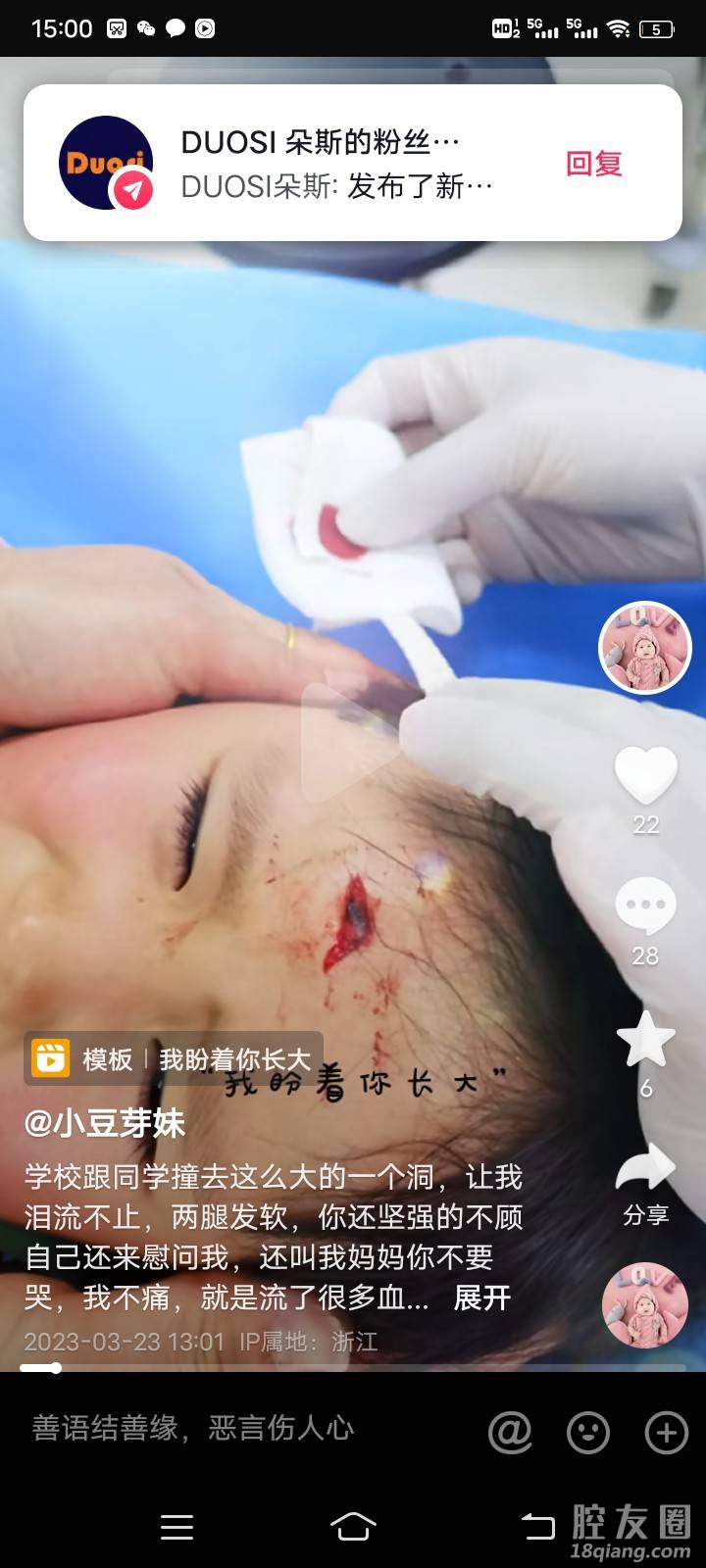Open the spinning music disc avatar
The image size is (706, 1568).
click(x=645, y=1305)
